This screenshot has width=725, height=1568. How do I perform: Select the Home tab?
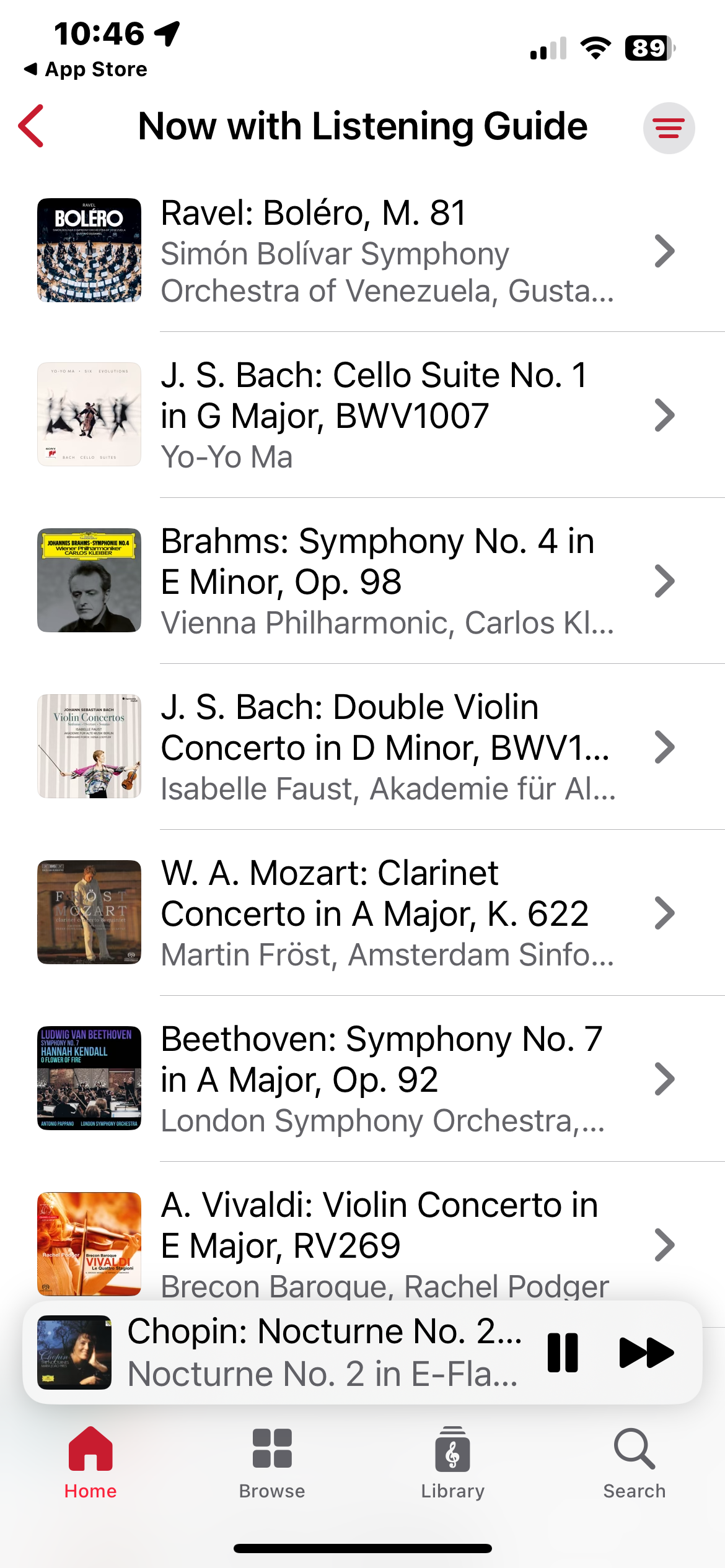90,1463
